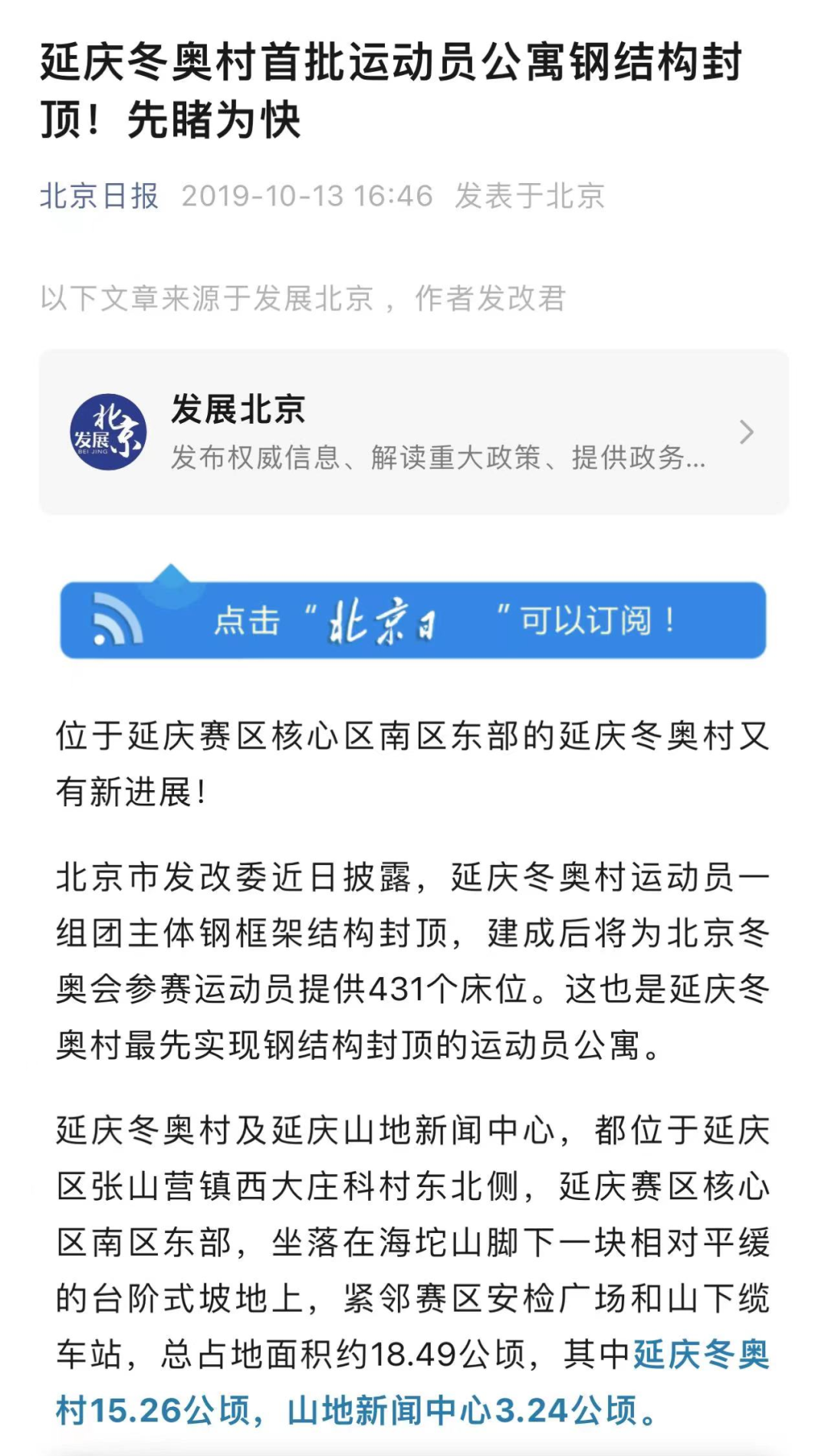
Task: Open the 发展北京 source account card
Action: pyautogui.click(x=413, y=432)
